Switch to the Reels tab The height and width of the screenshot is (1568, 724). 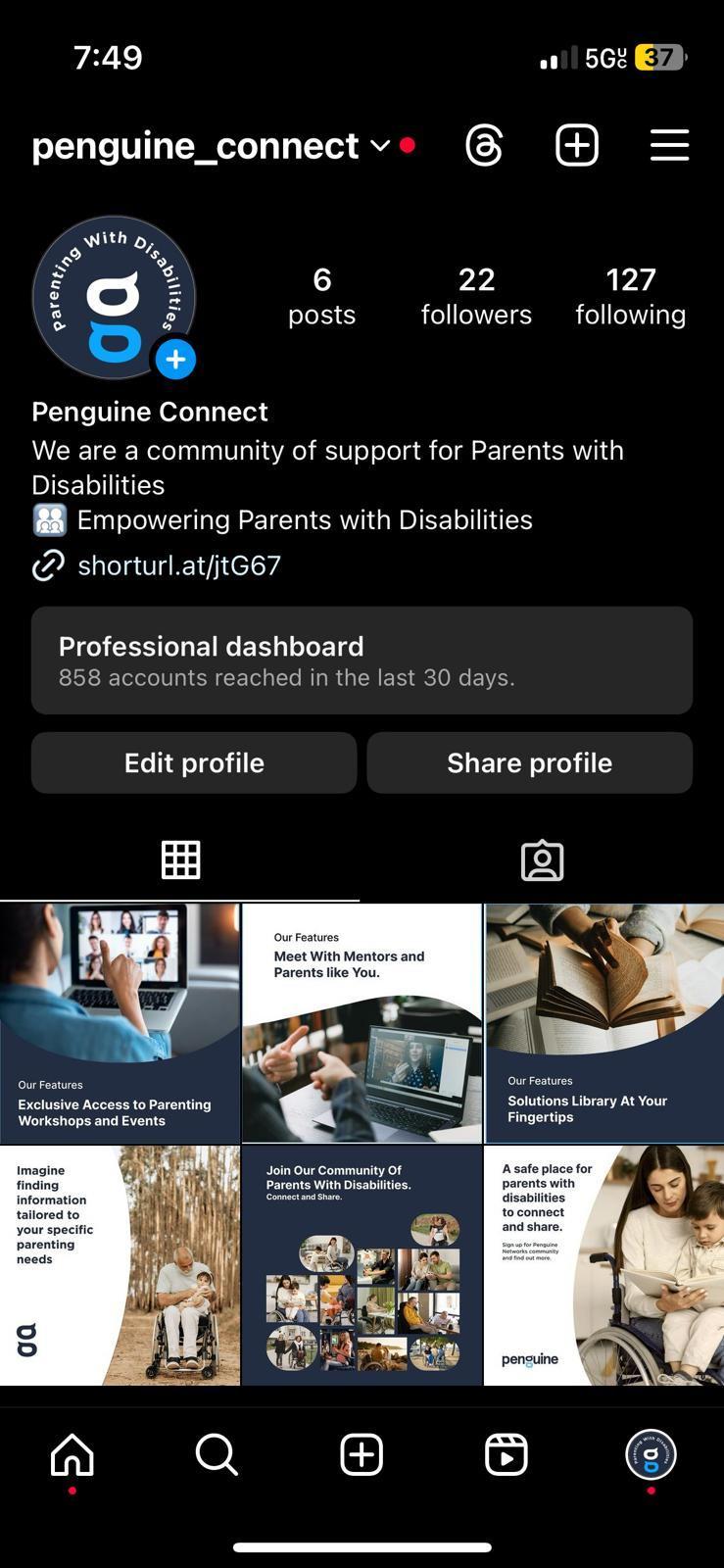coord(507,1454)
